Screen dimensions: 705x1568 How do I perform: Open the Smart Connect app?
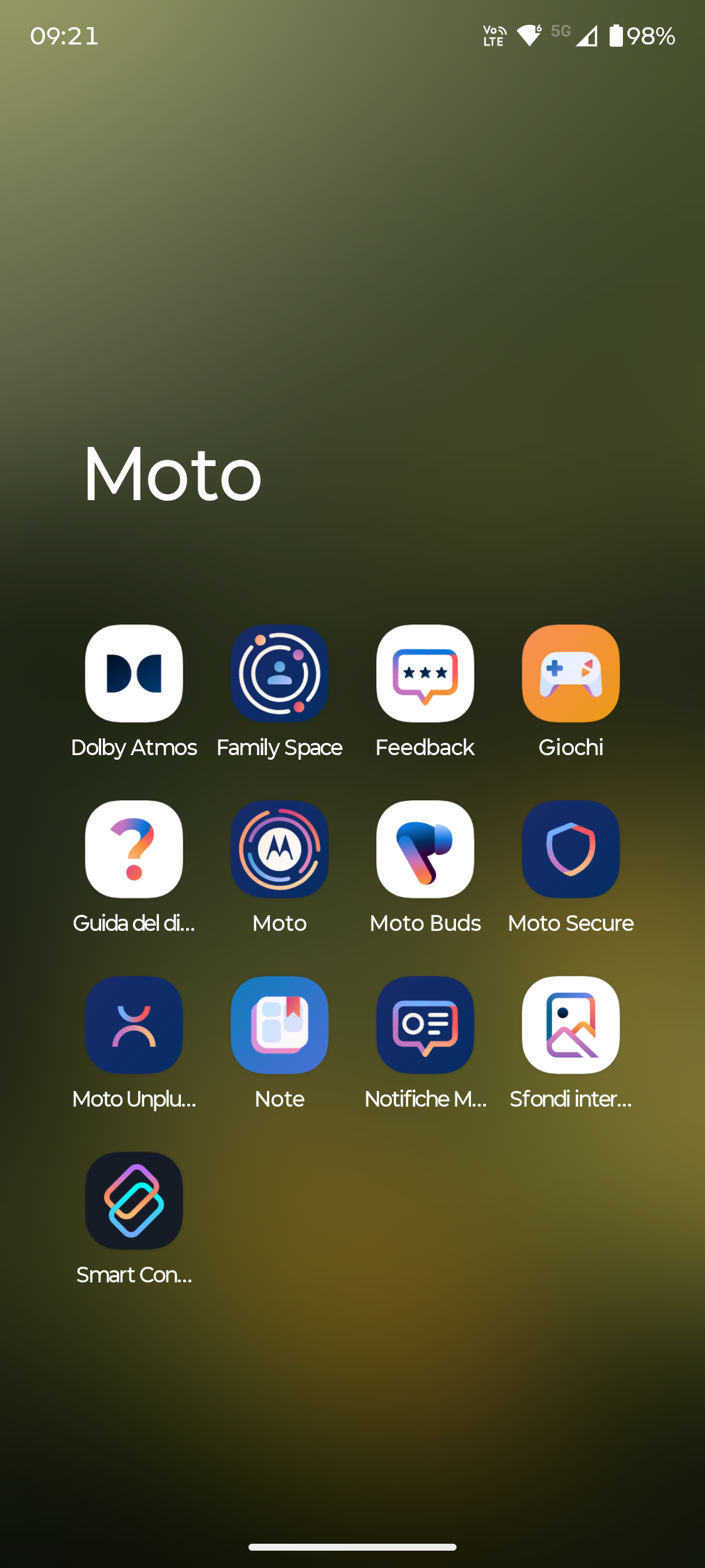tap(134, 1200)
